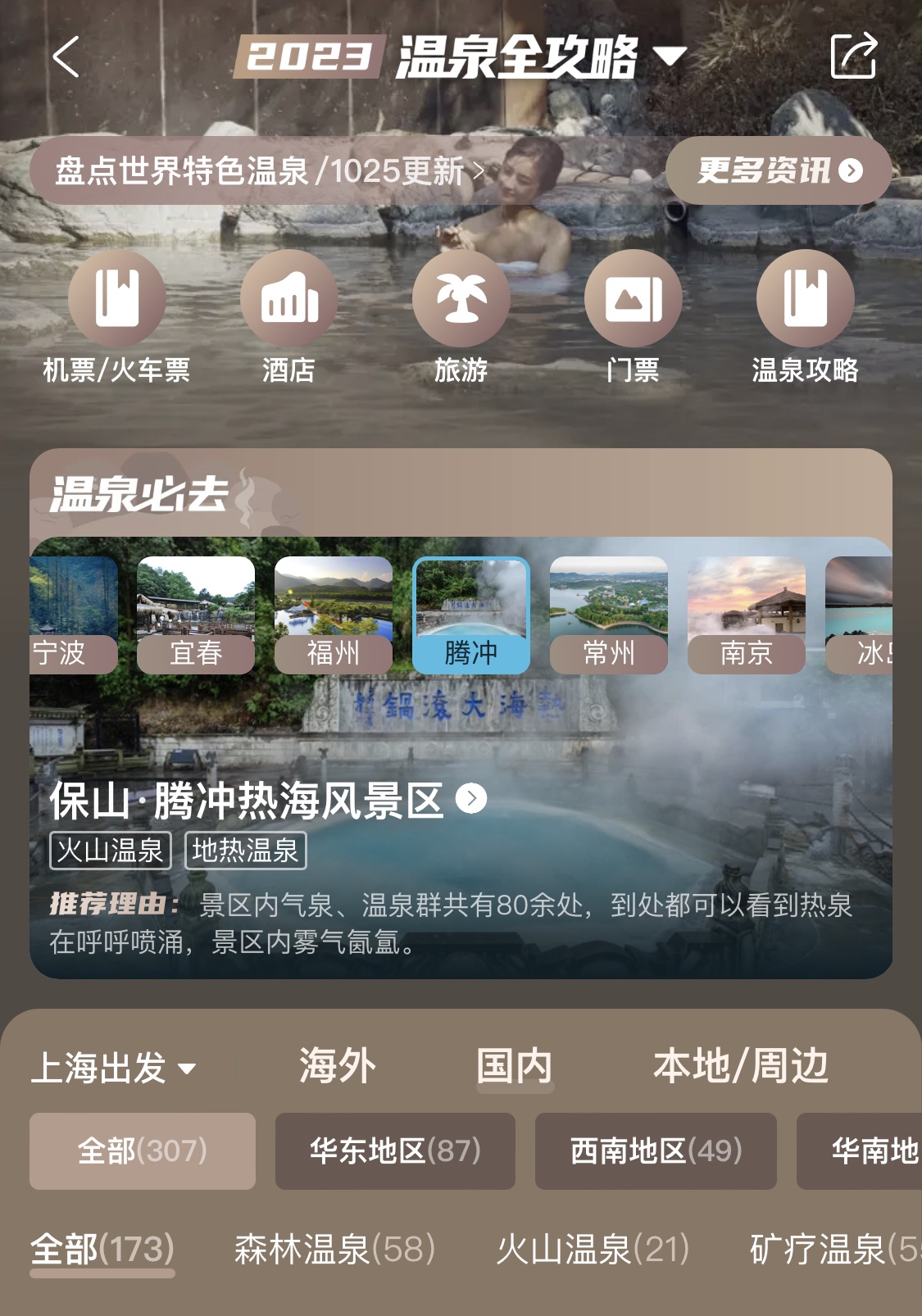Select the 宜春 destination tile
This screenshot has width=922, height=1316.
[x=196, y=615]
